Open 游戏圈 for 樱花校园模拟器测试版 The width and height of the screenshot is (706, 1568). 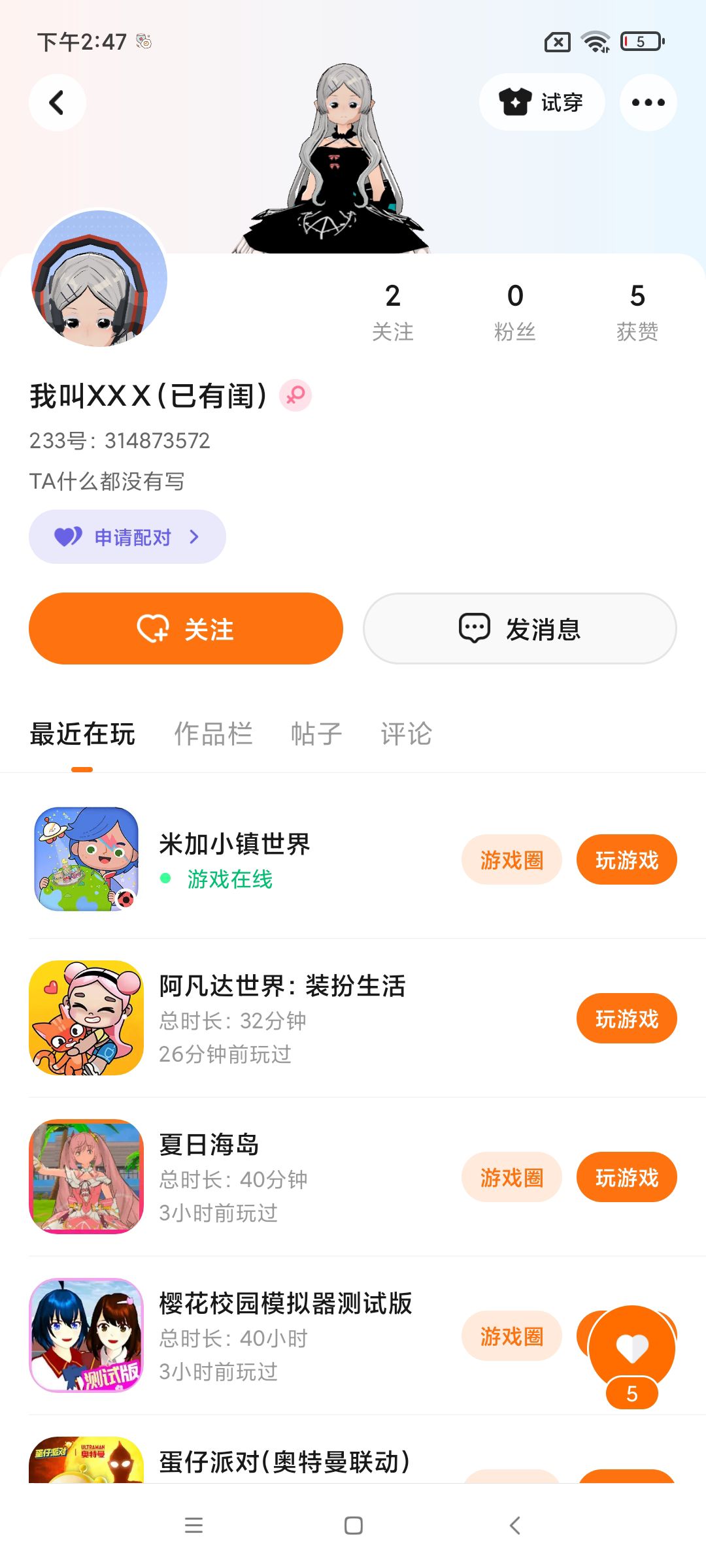pos(511,1336)
